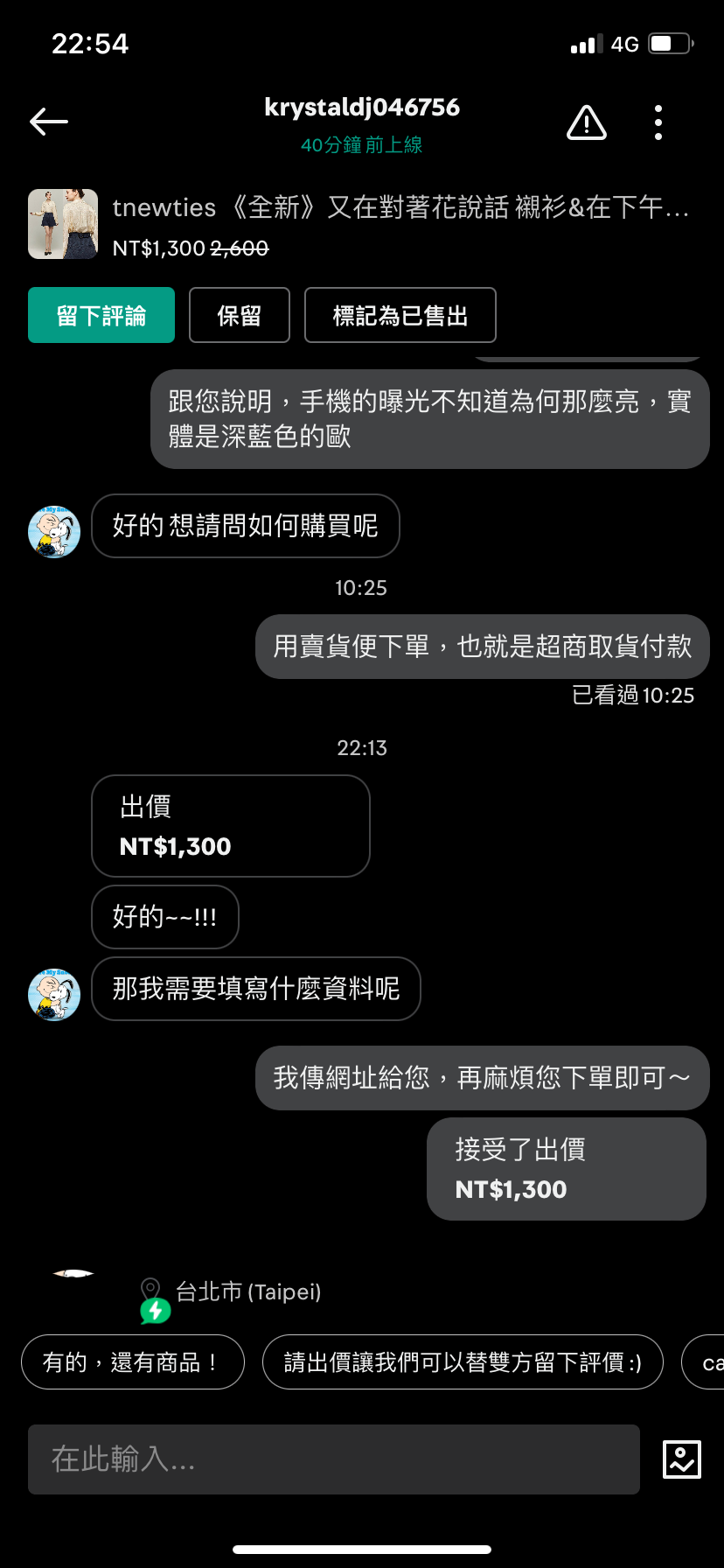Screen dimensions: 724x1568
Task: Go back using the arrow icon
Action: tap(49, 122)
